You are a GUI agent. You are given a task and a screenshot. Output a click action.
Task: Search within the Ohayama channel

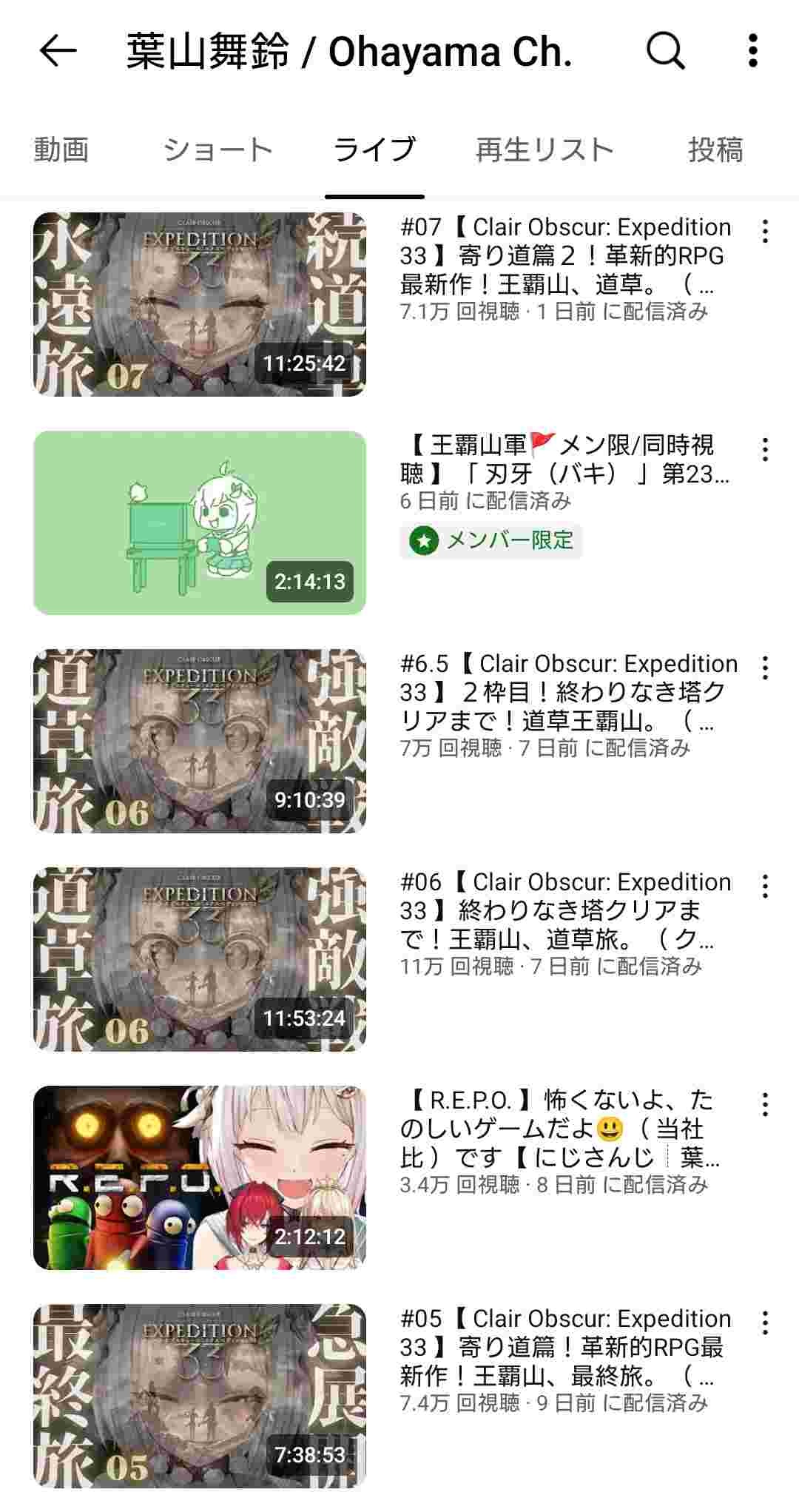coord(665,51)
